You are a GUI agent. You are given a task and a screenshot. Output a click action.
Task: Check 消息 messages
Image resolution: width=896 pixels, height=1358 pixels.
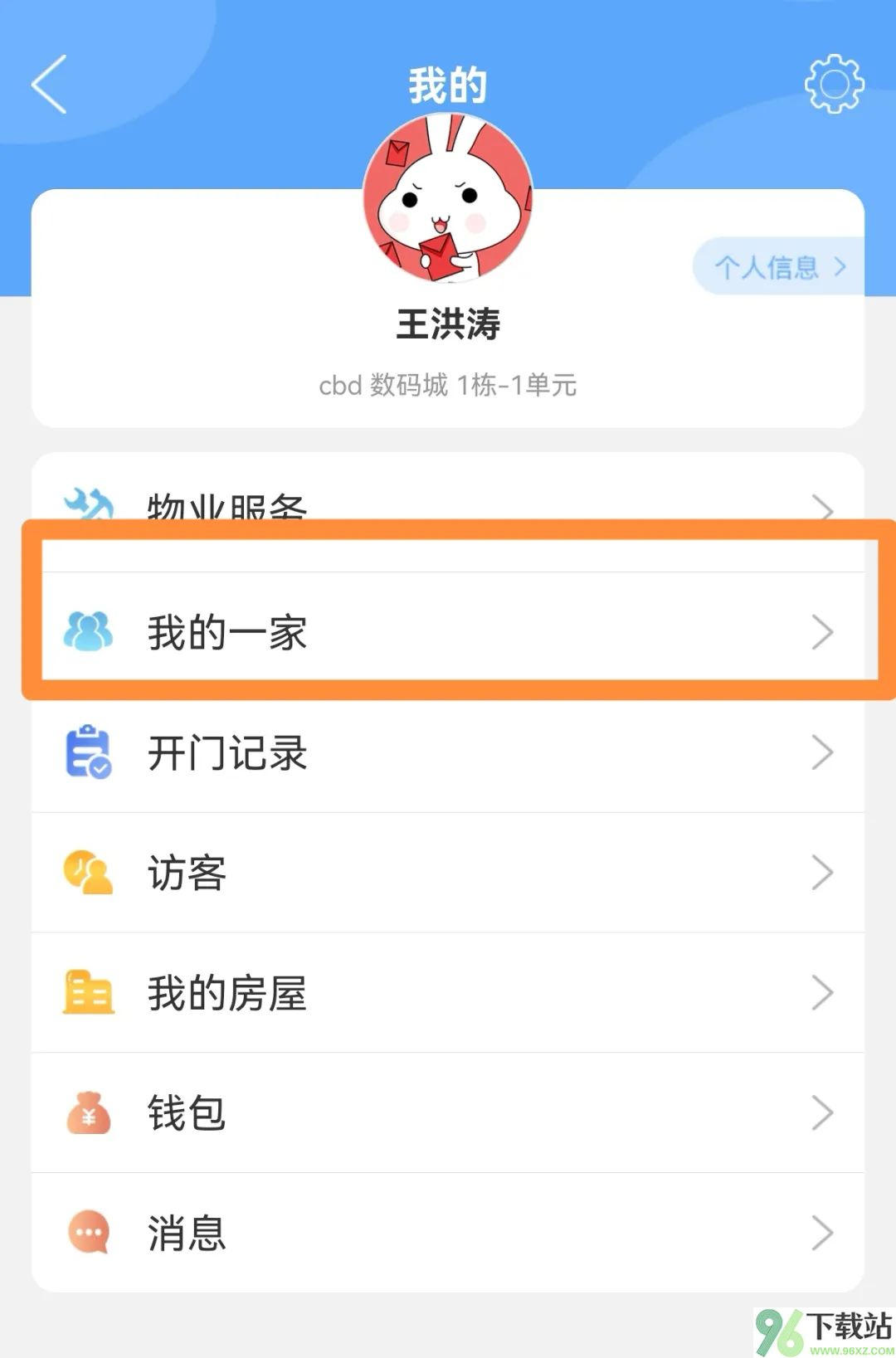[x=448, y=1233]
